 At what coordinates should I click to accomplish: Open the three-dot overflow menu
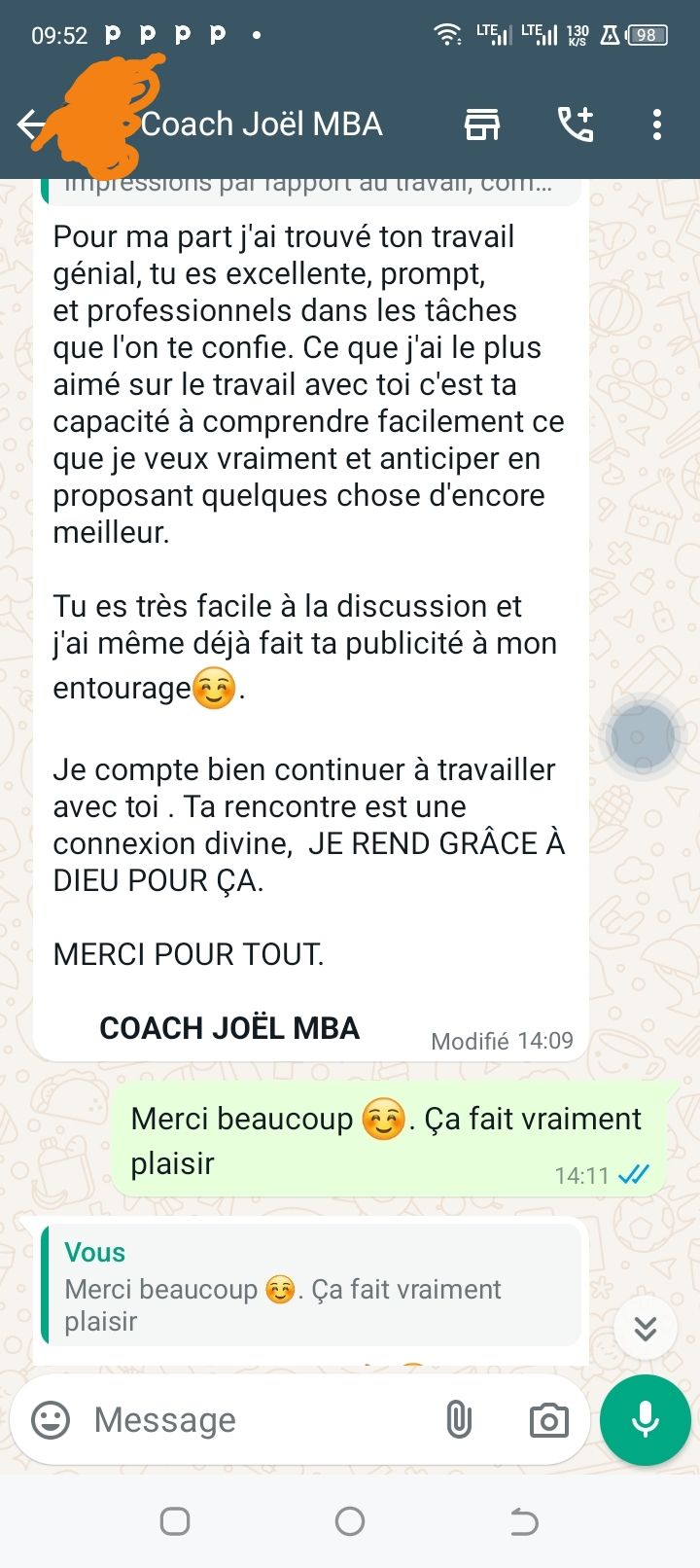point(657,125)
